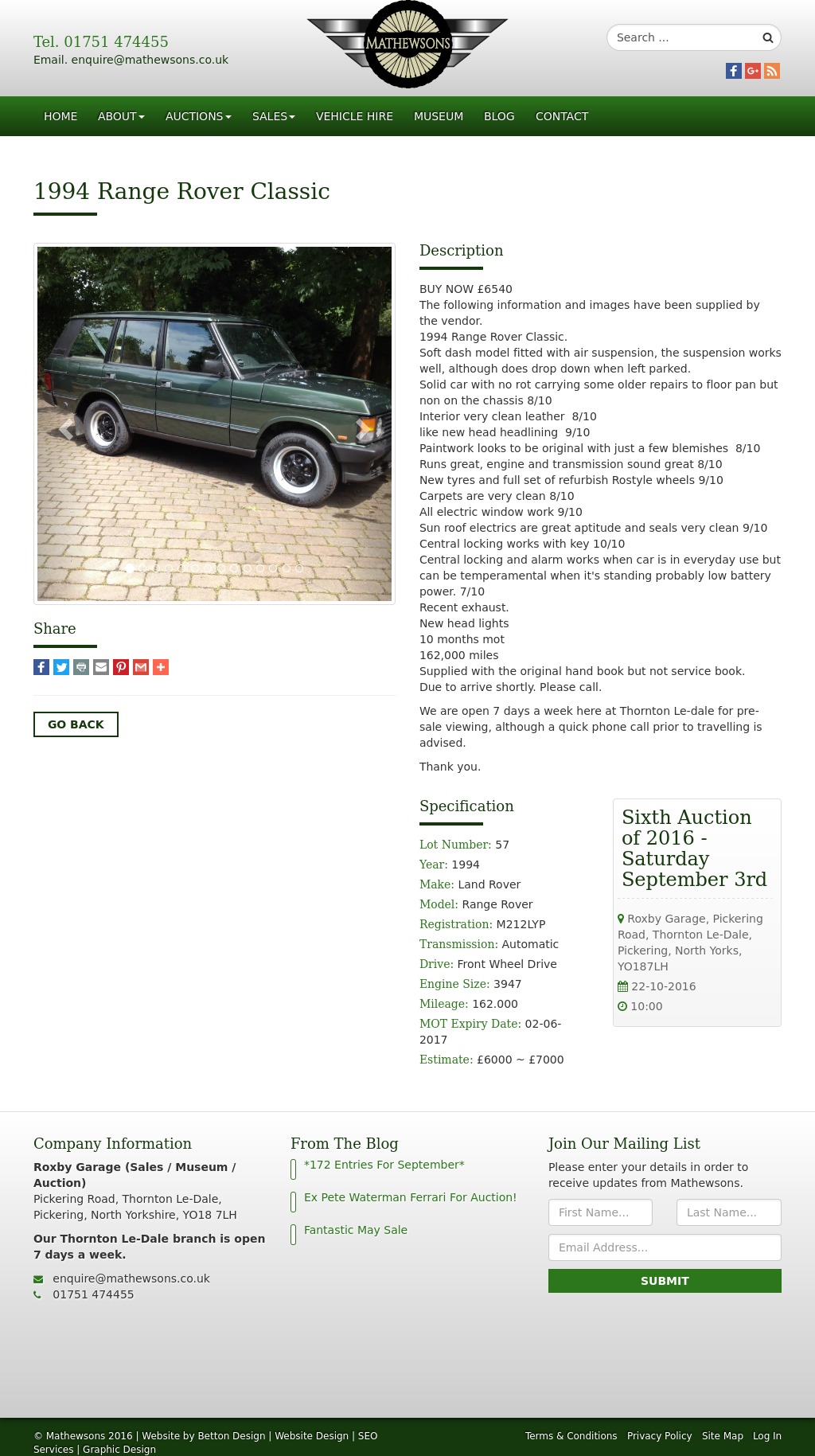Open Ex Pete Waterman Ferrari blog post

[410, 1197]
